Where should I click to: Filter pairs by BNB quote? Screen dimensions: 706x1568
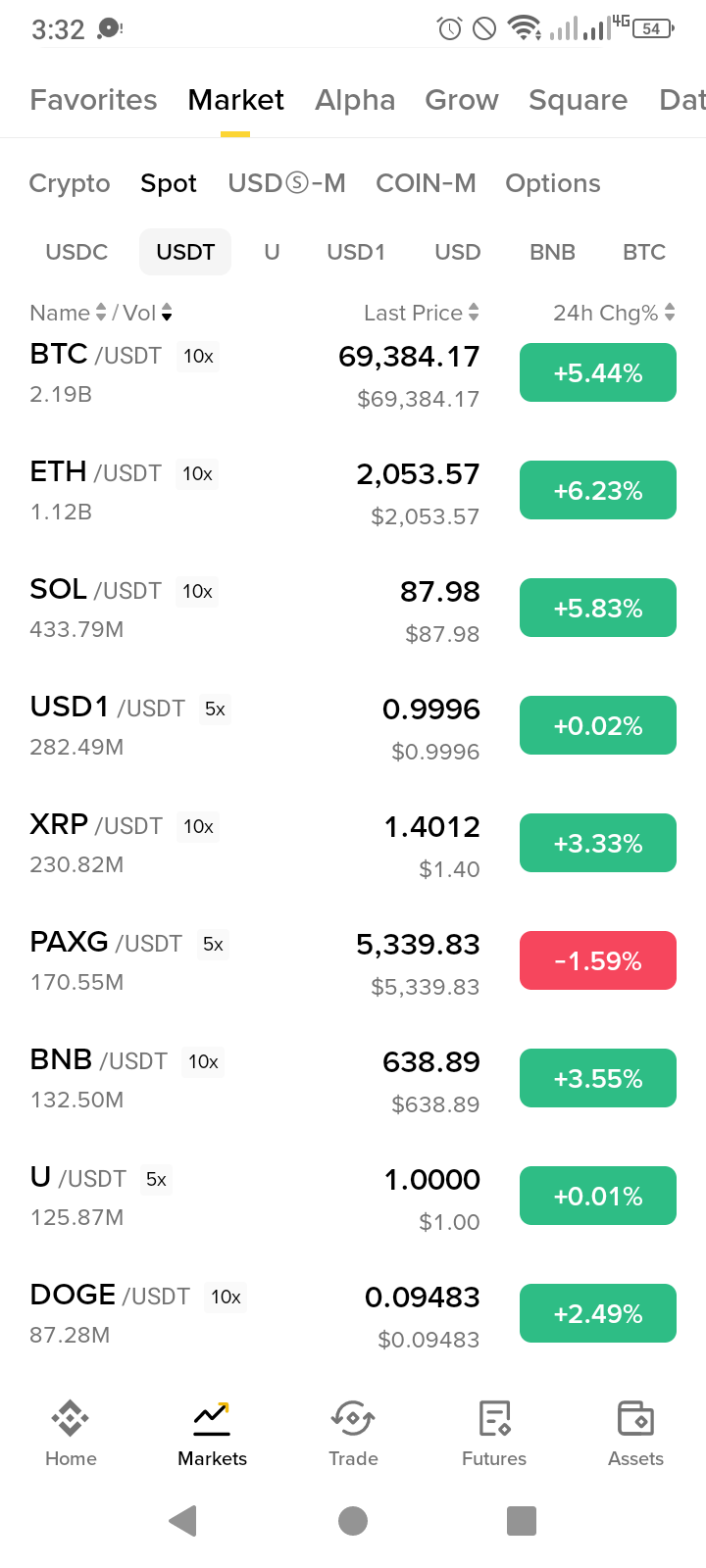(x=552, y=252)
